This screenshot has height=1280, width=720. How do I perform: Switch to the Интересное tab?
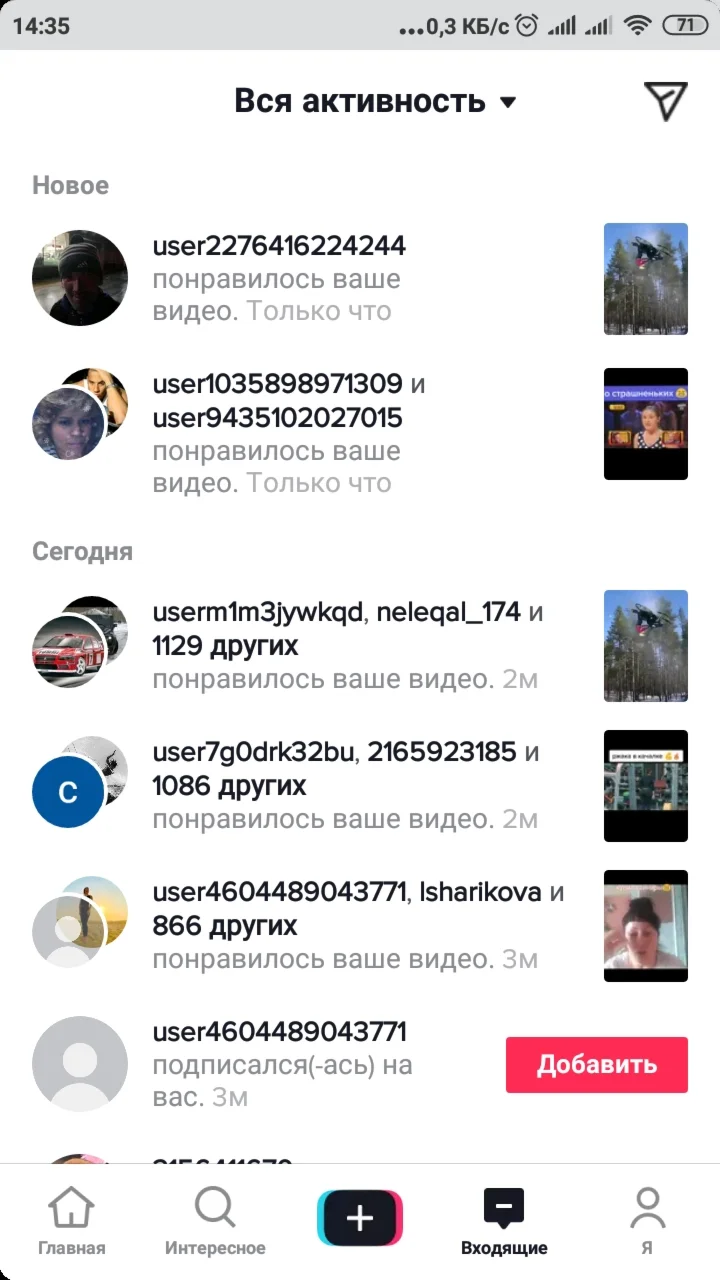coord(215,1220)
